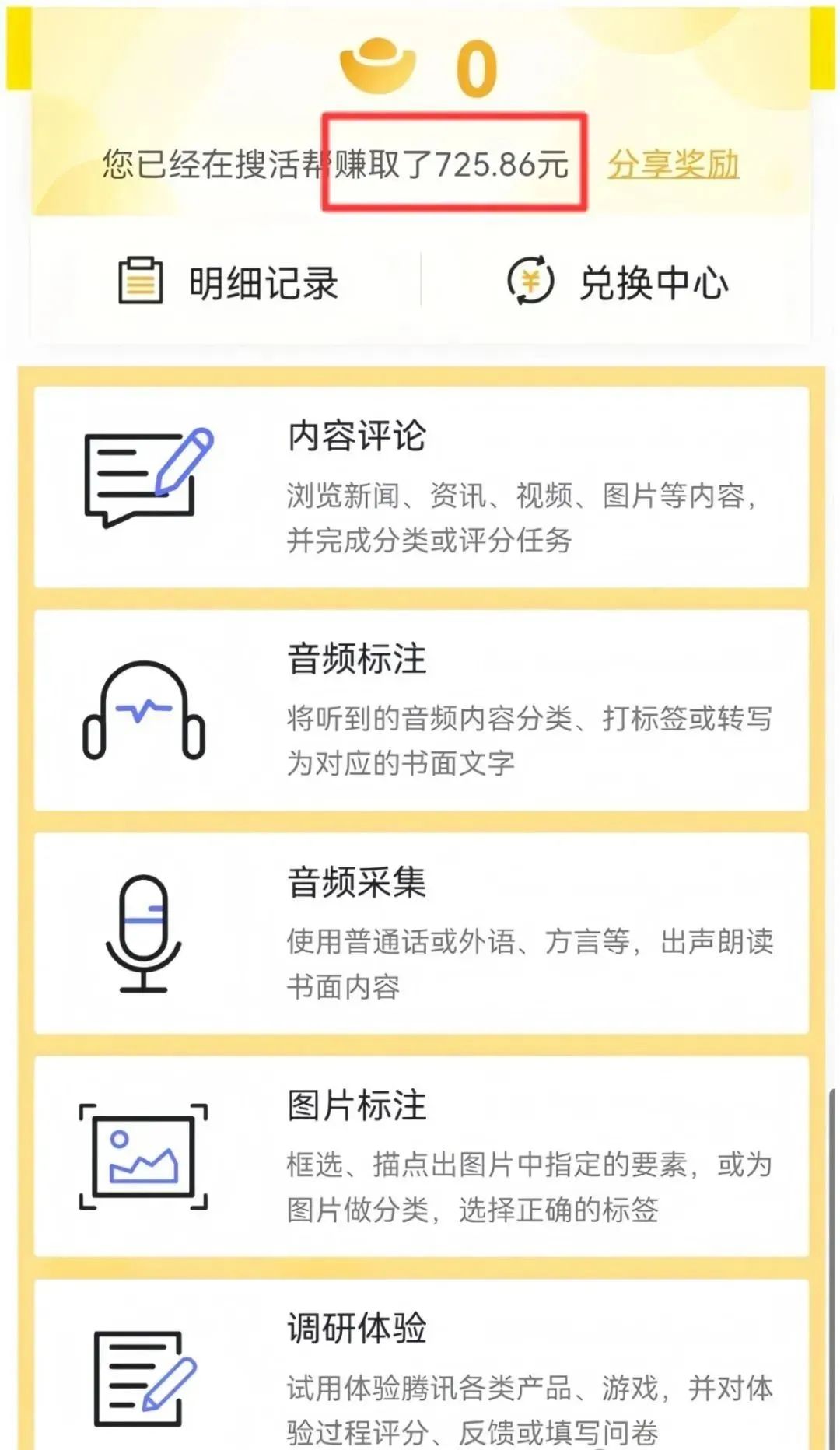Open the 内容评论 task card
This screenshot has height=1450, width=840.
pos(422,487)
